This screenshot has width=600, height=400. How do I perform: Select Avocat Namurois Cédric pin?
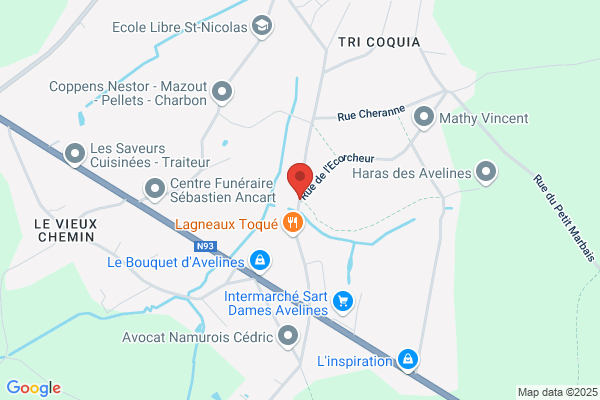coord(288,336)
